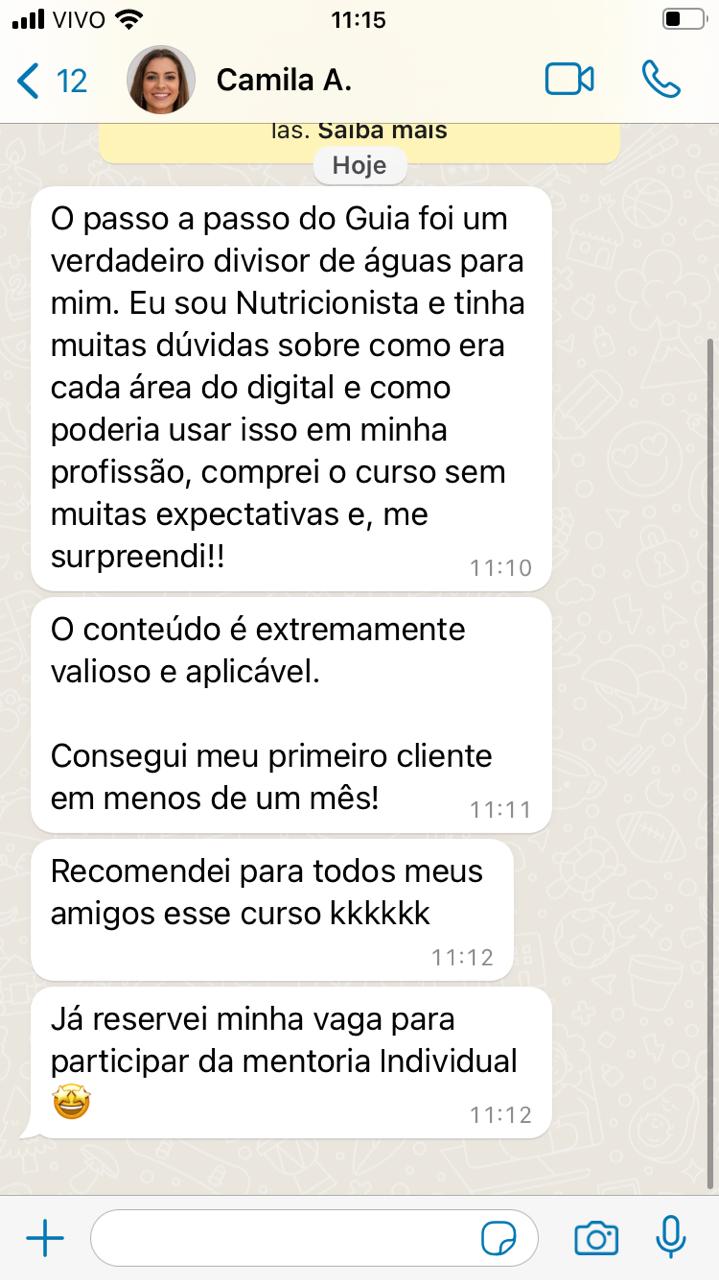Open the camera to send a photo
Screen dimensions: 719x1280
[596, 1240]
